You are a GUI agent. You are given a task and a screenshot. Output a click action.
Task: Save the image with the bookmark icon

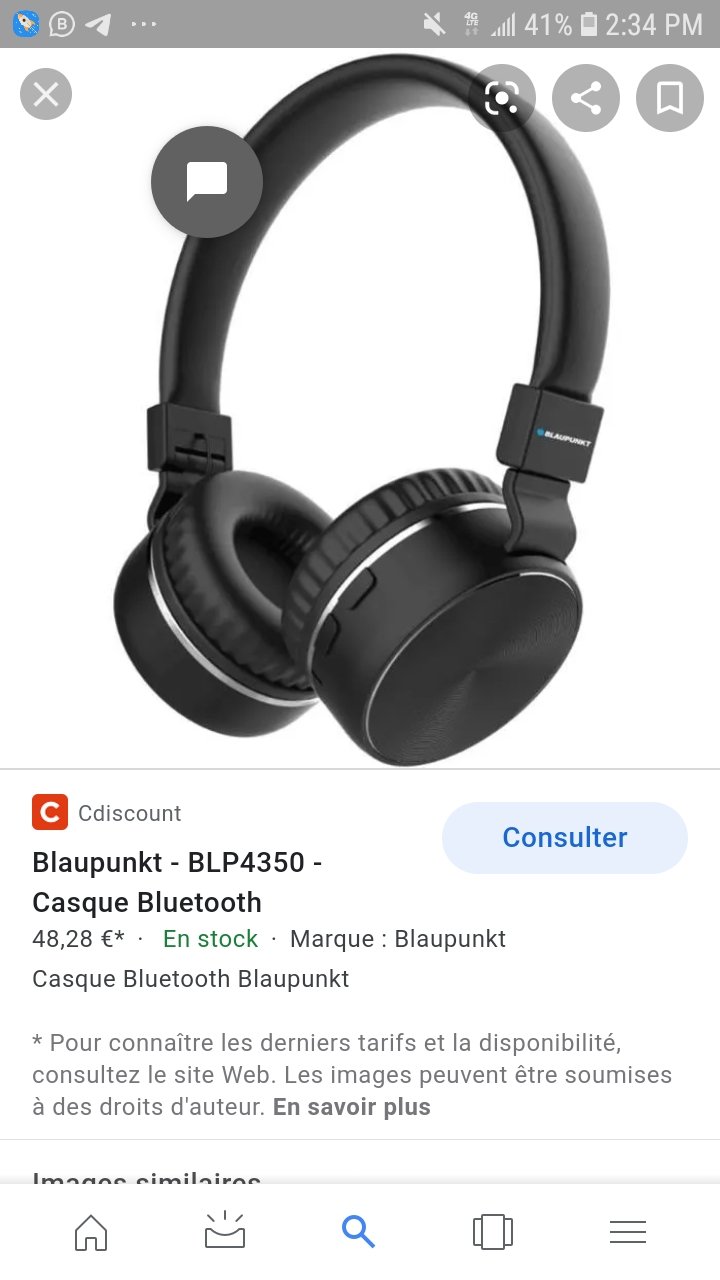(670, 98)
